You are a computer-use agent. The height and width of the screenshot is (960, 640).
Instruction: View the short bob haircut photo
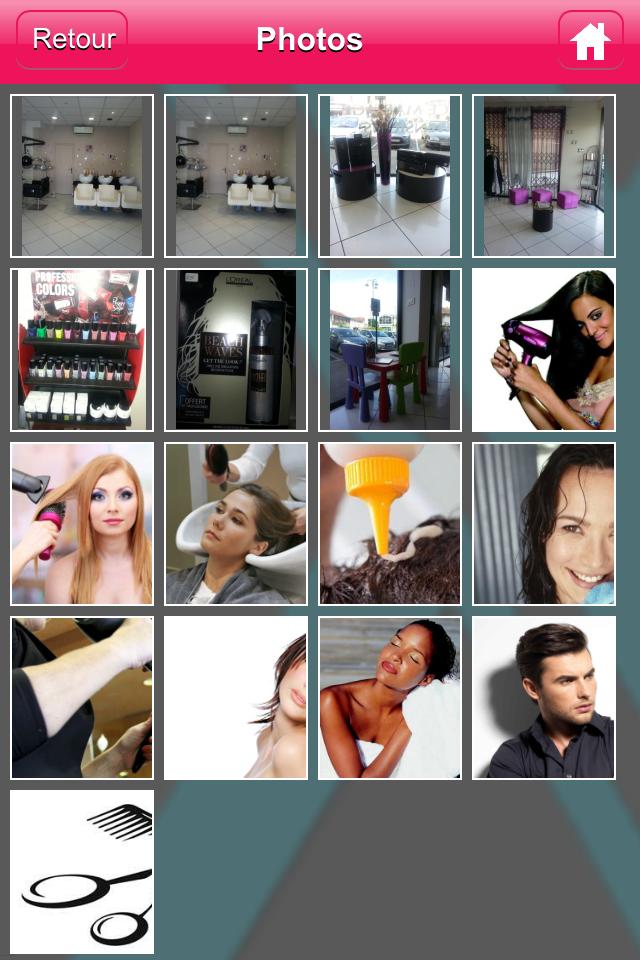236,698
